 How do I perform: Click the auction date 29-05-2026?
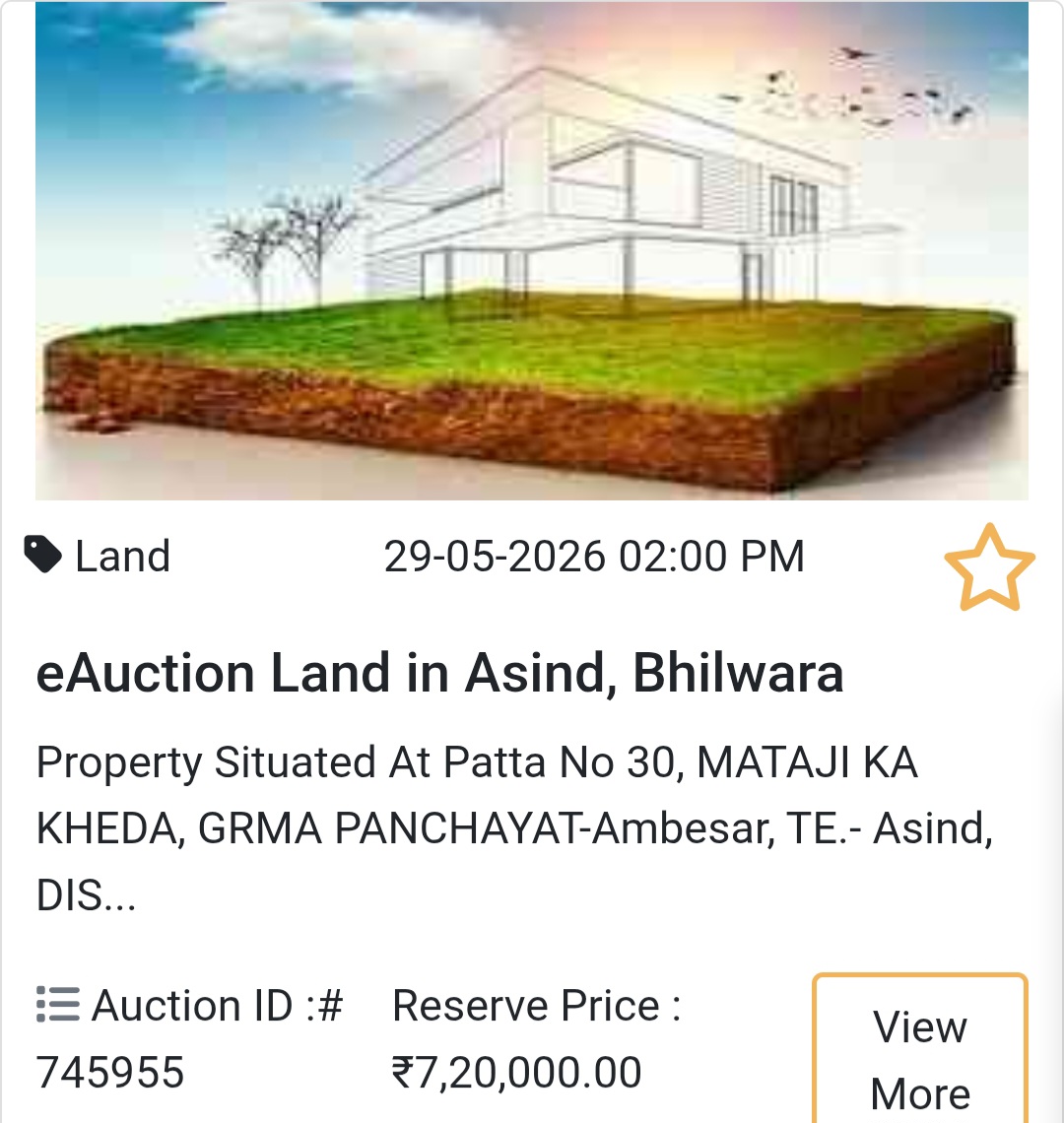point(595,555)
